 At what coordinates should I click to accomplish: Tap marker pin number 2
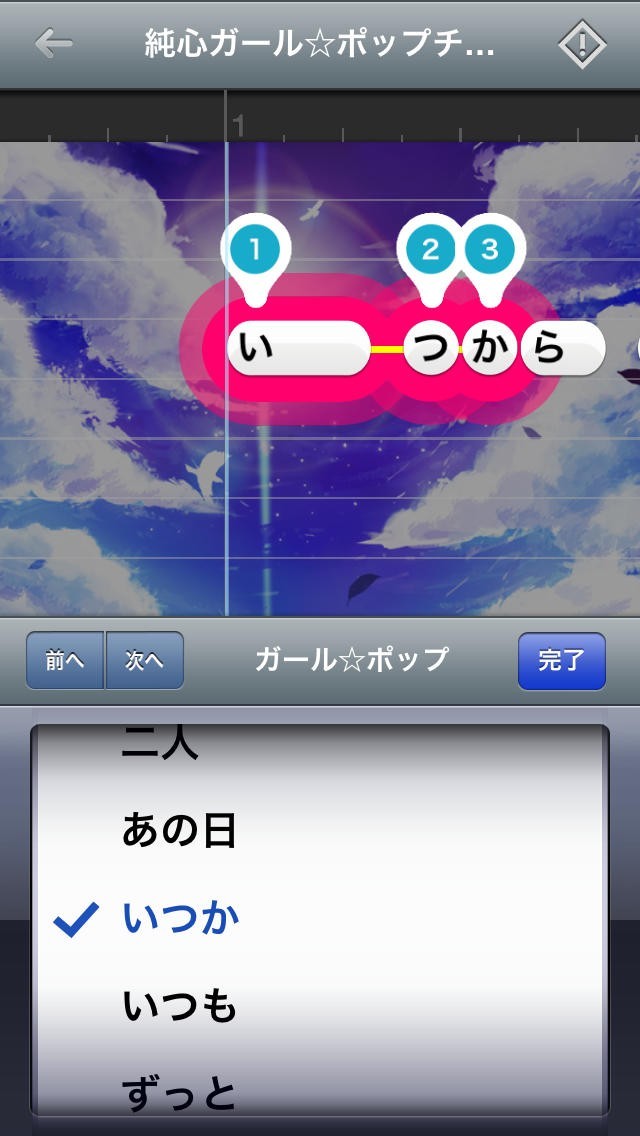coord(430,250)
